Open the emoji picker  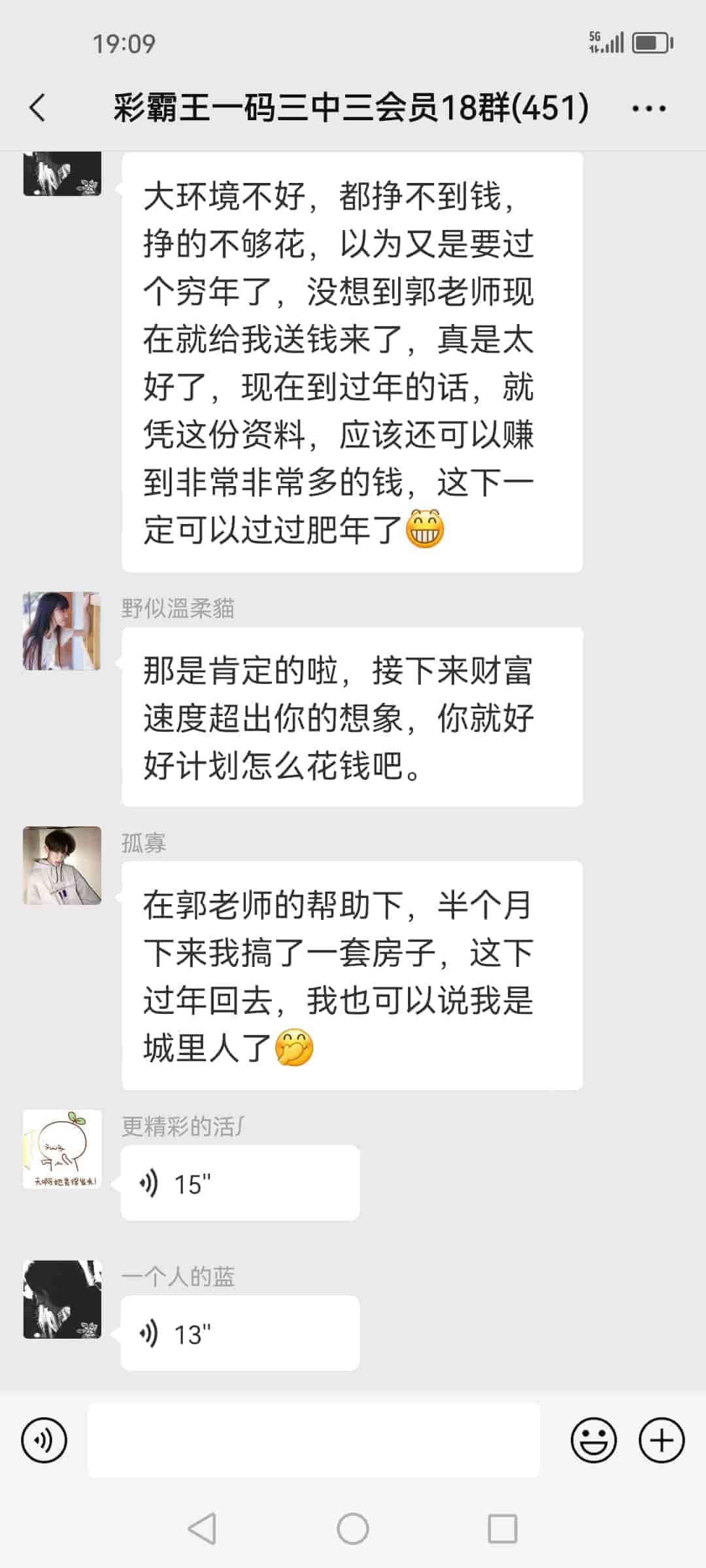tap(594, 1440)
